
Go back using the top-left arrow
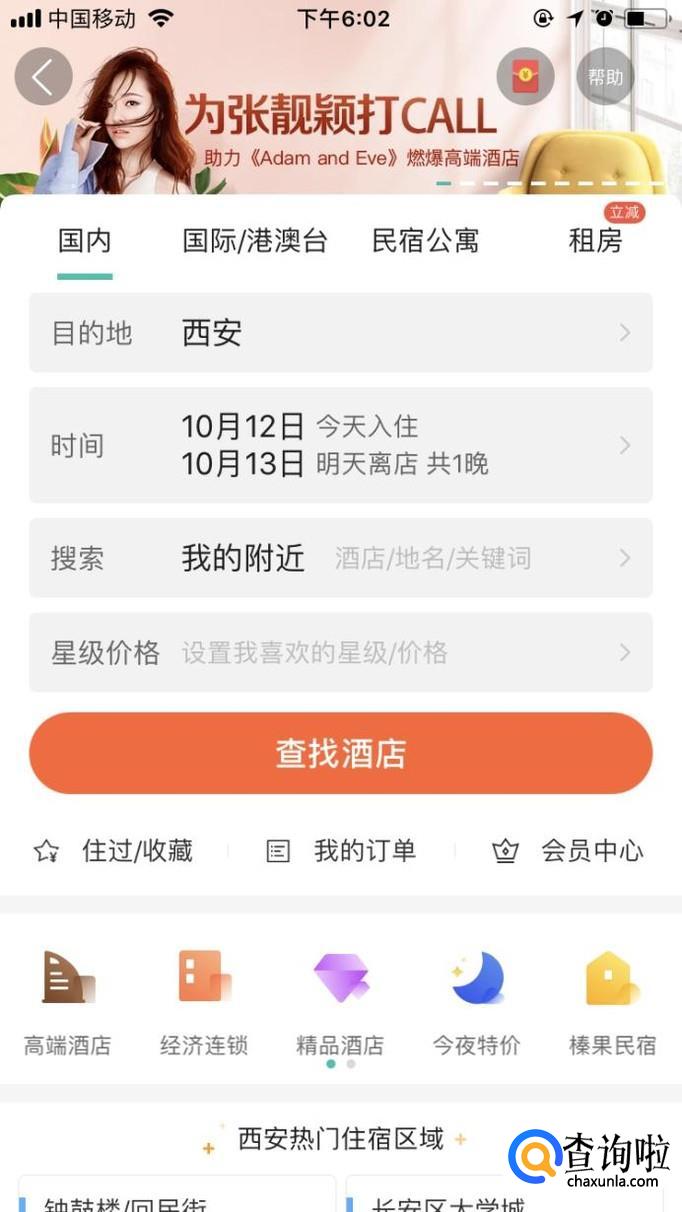coord(43,77)
